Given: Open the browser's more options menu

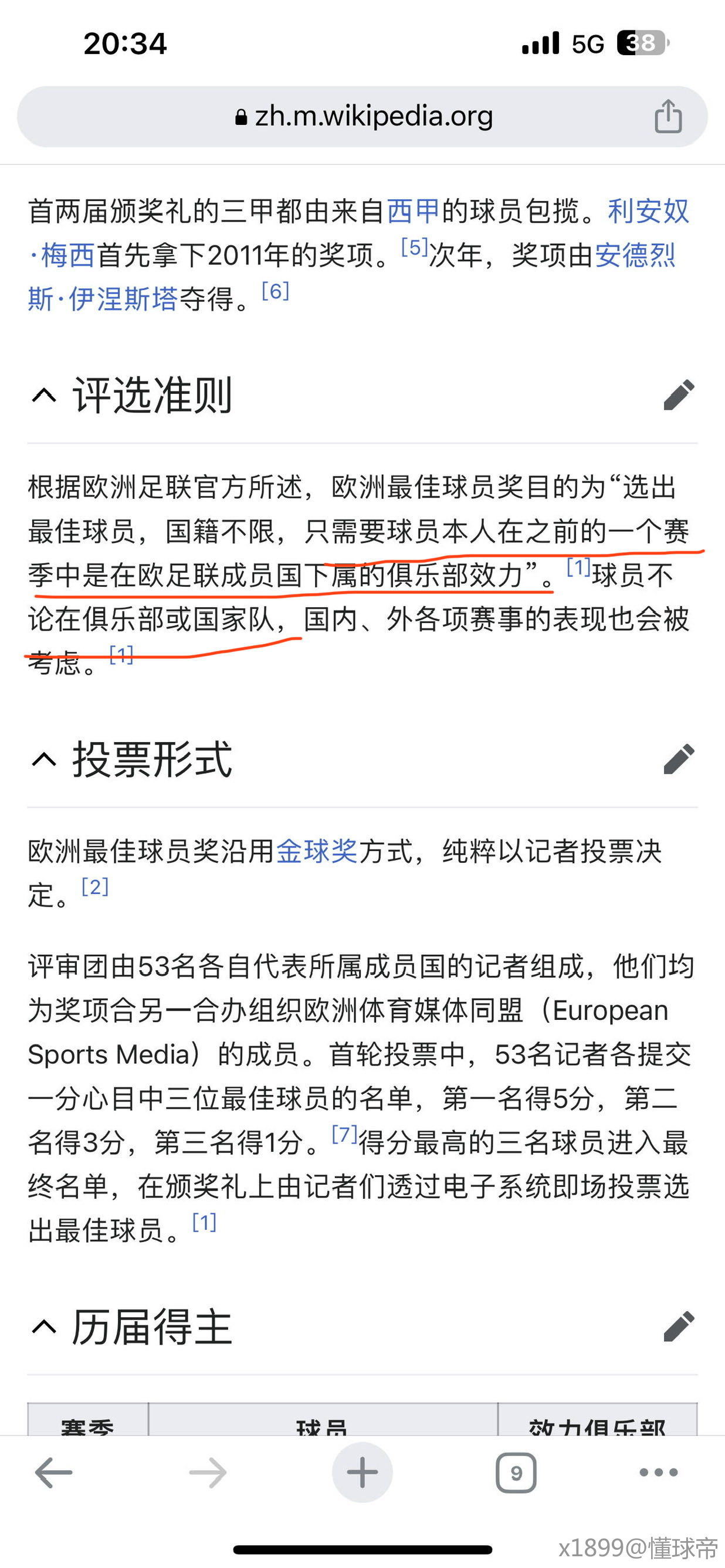Looking at the screenshot, I should click(x=659, y=1473).
